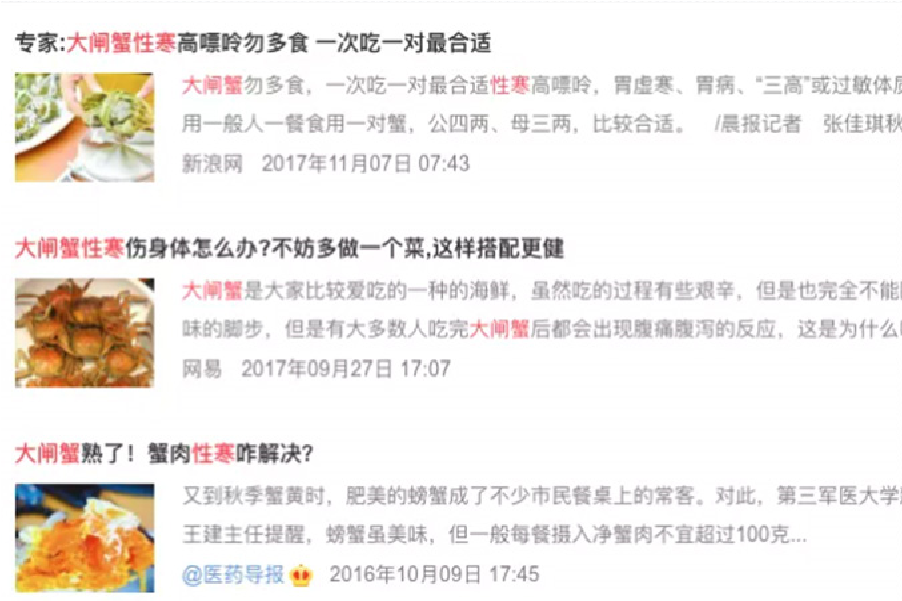The width and height of the screenshot is (902, 601).
Task: View the crab roe thumbnail of the 医药导报 article
Action: (x=84, y=537)
